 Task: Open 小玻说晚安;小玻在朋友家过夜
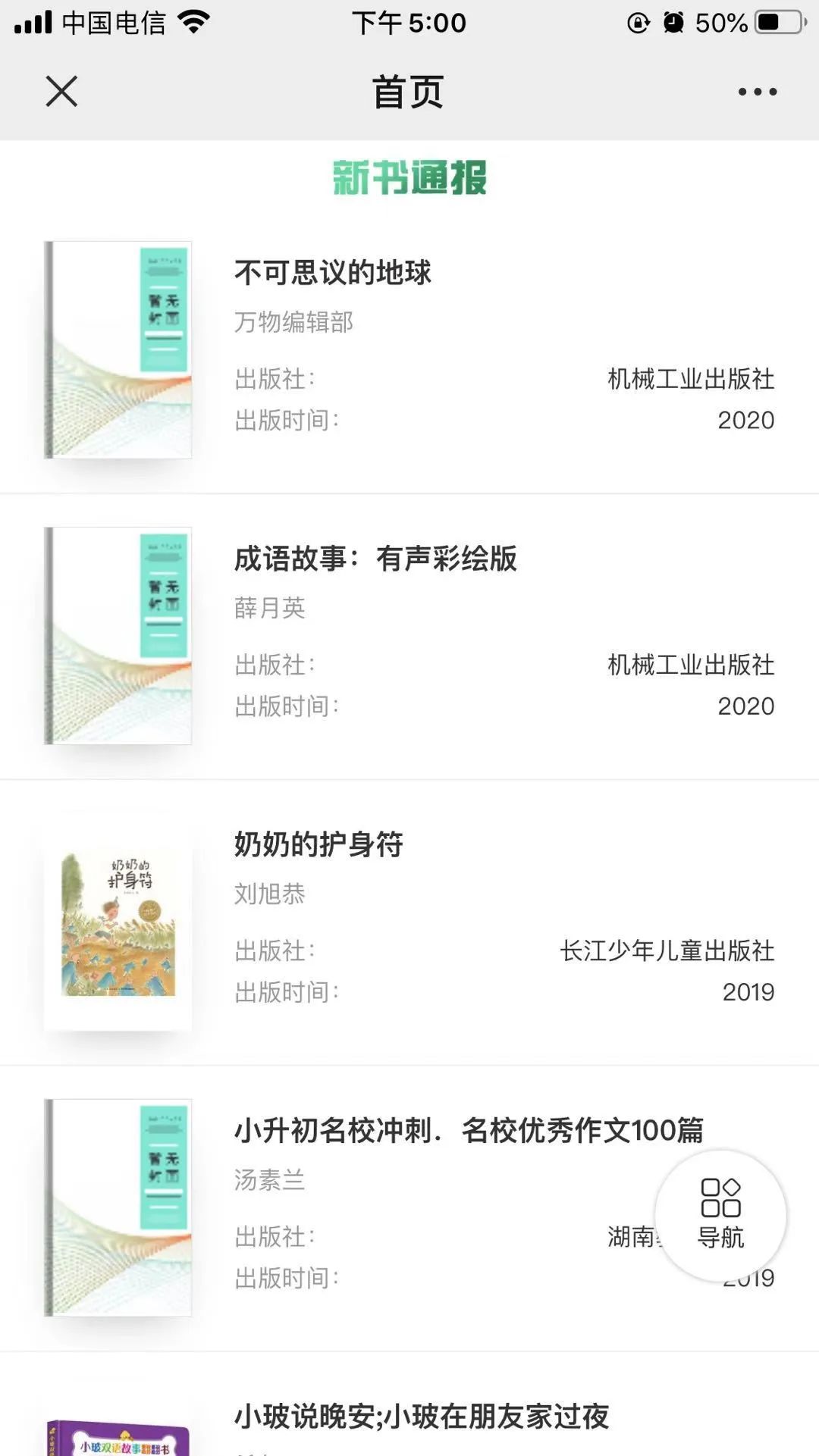coord(422,1416)
